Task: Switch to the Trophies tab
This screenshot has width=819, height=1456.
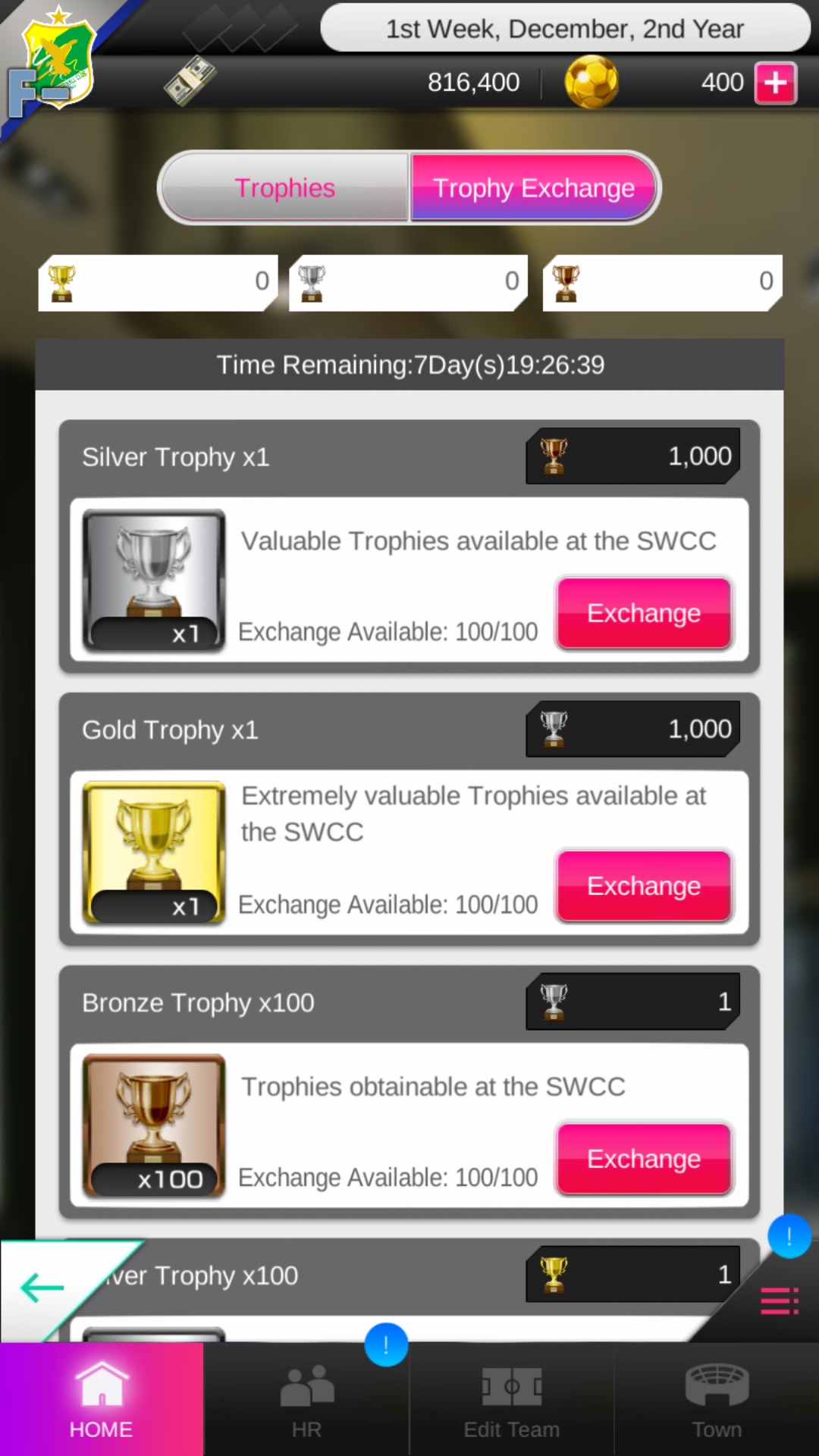Action: (285, 188)
